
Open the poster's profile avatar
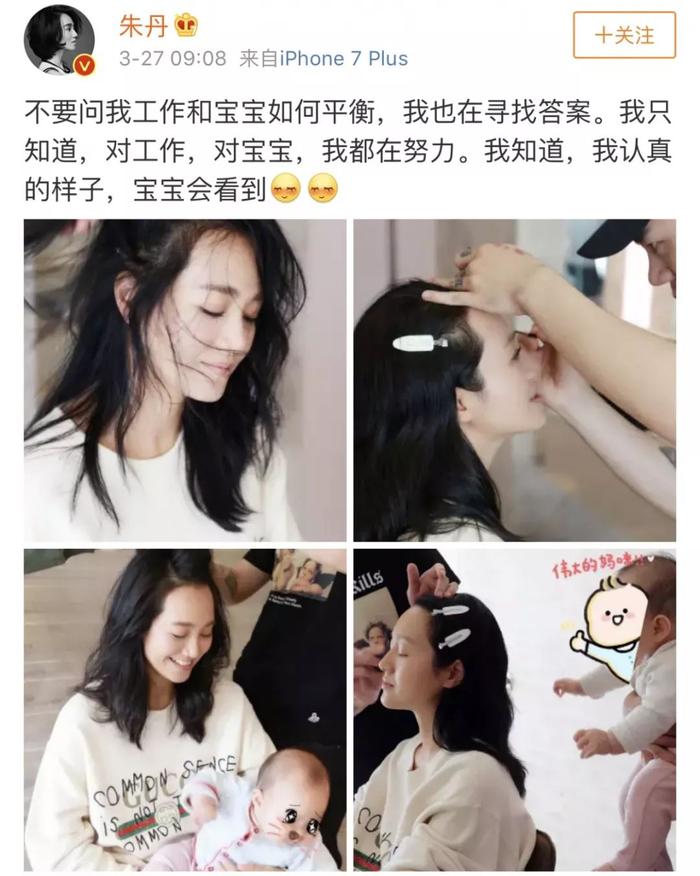[x=60, y=39]
